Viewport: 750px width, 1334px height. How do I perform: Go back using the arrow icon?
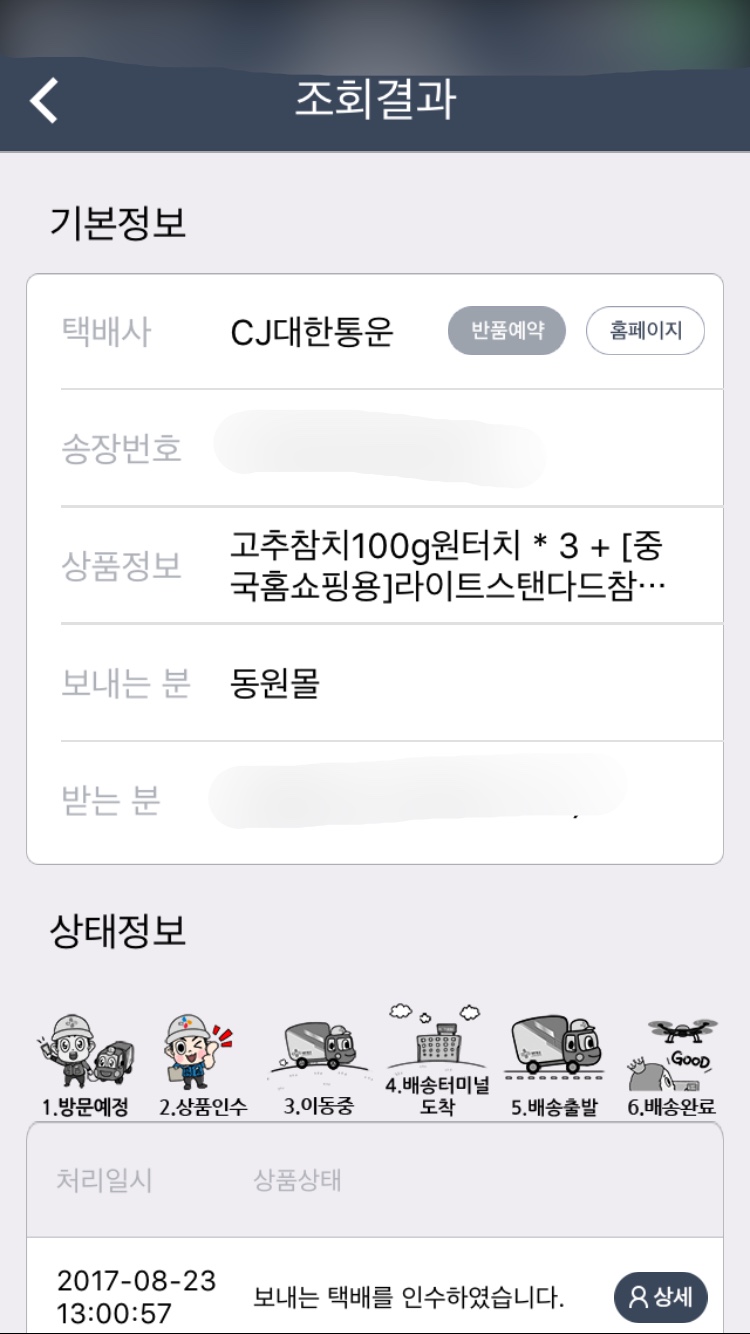pyautogui.click(x=44, y=101)
